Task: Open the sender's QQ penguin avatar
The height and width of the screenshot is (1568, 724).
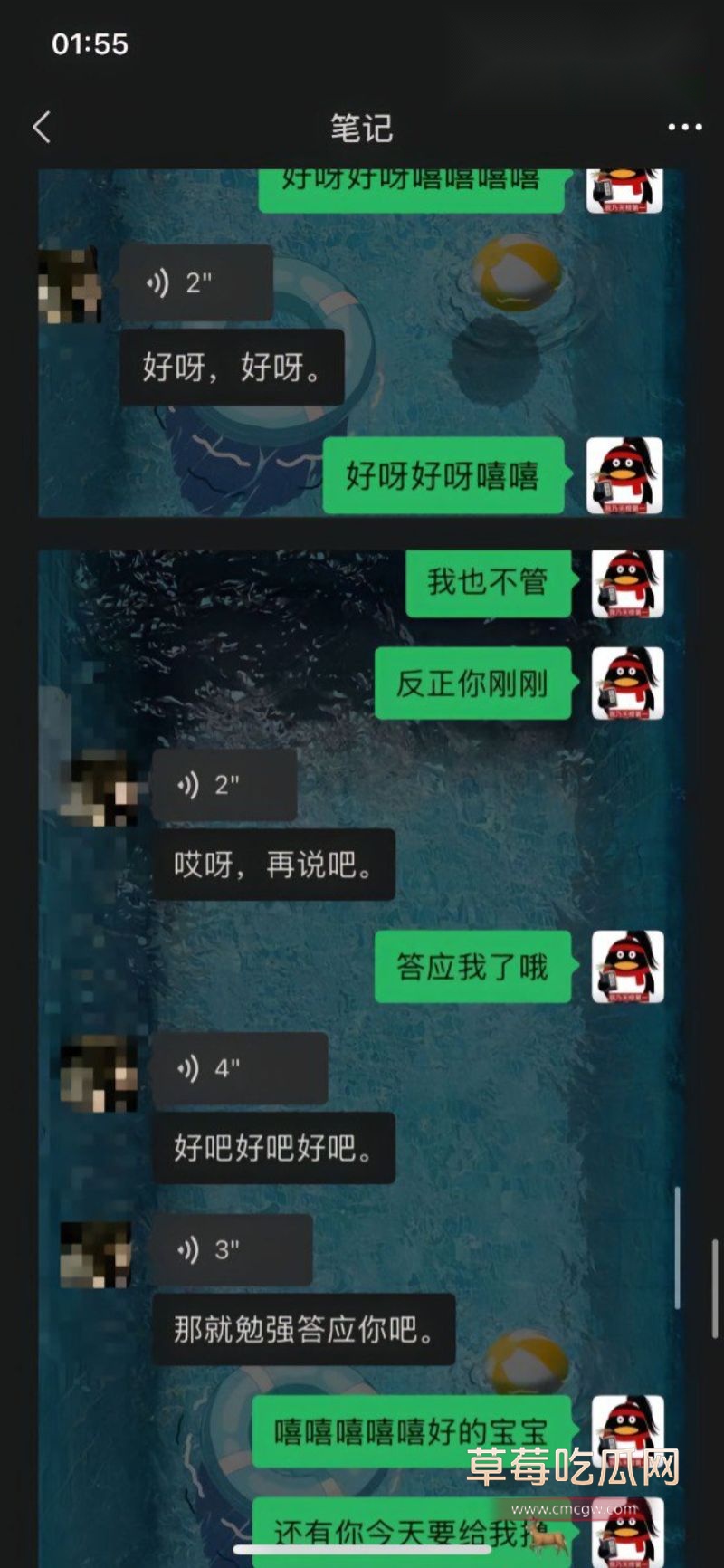Action: 624,473
